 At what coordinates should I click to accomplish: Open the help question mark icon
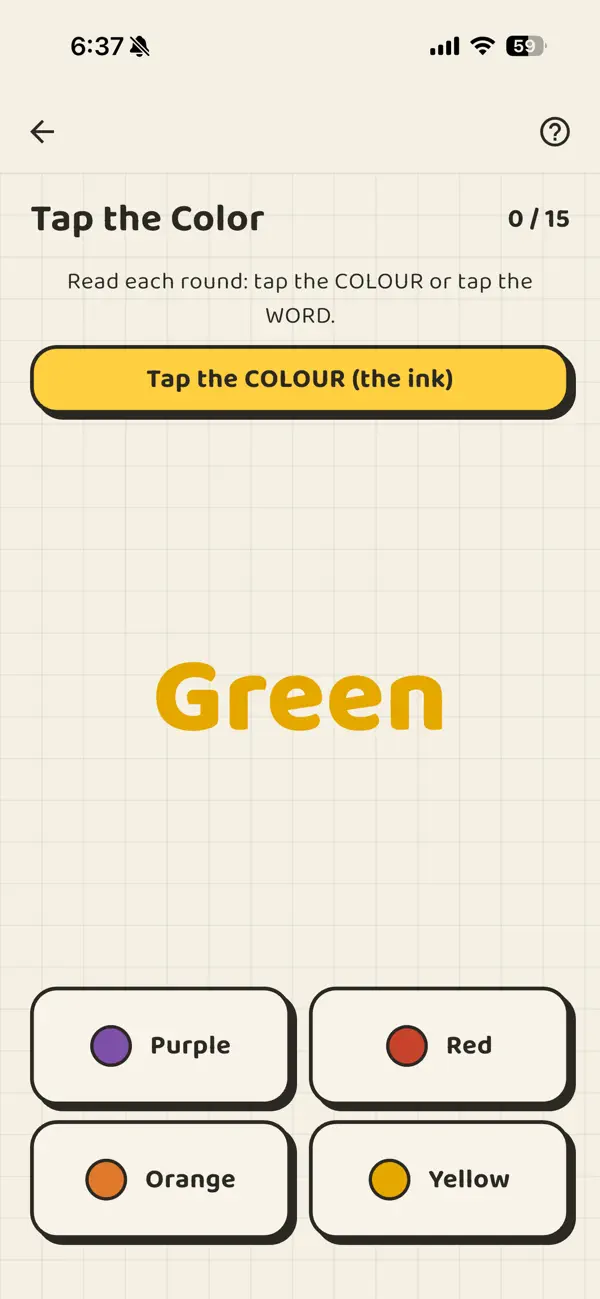[x=554, y=132]
